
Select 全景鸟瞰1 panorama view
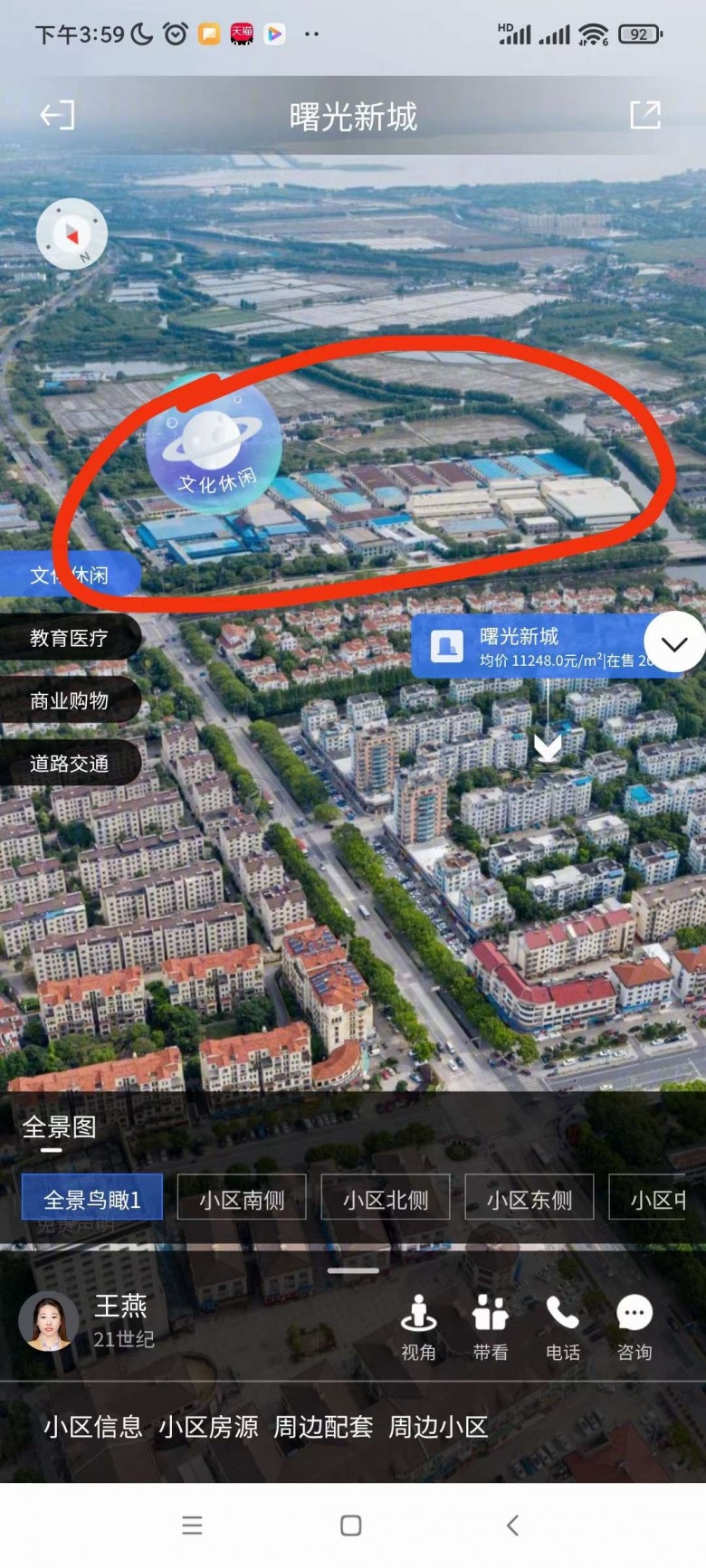(x=92, y=1199)
